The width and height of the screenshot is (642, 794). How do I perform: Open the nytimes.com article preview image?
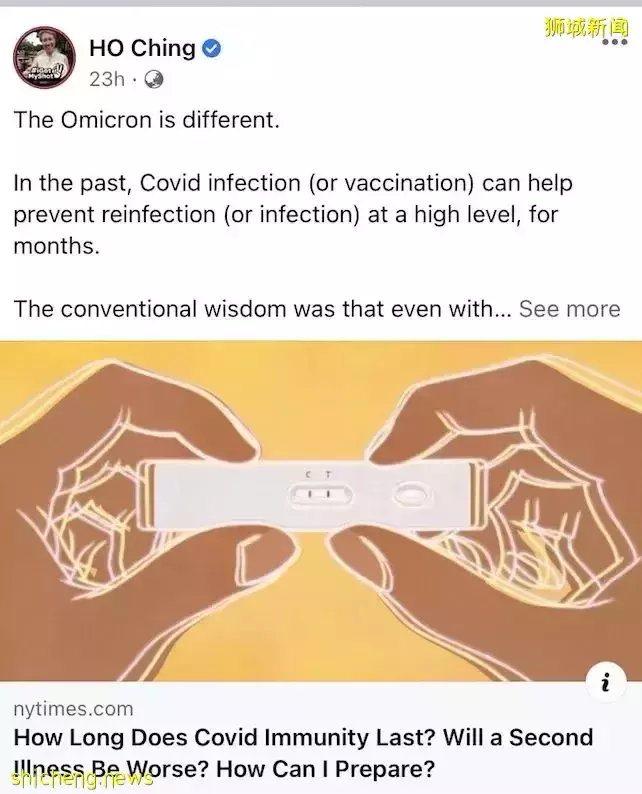click(321, 510)
